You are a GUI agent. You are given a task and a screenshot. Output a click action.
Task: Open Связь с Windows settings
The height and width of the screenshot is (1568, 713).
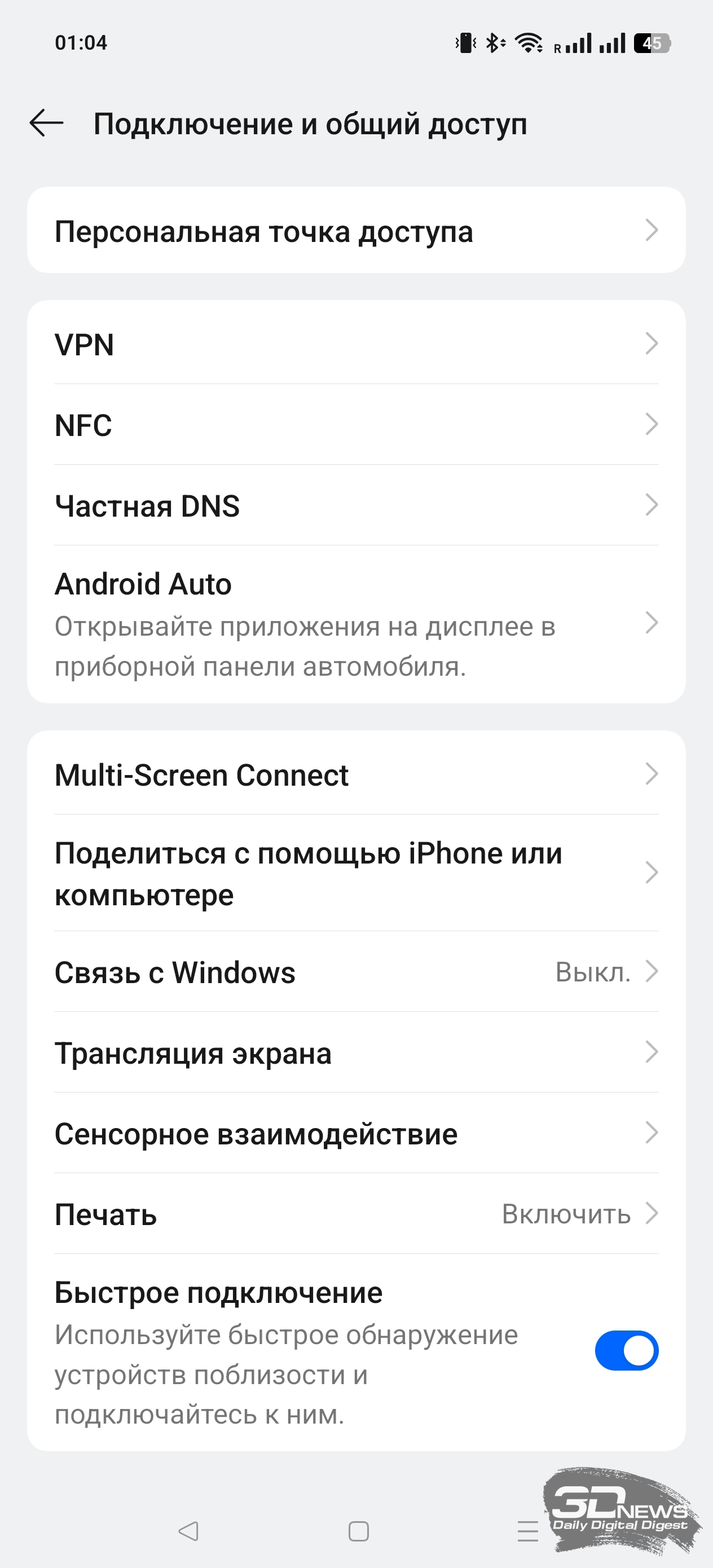356,971
